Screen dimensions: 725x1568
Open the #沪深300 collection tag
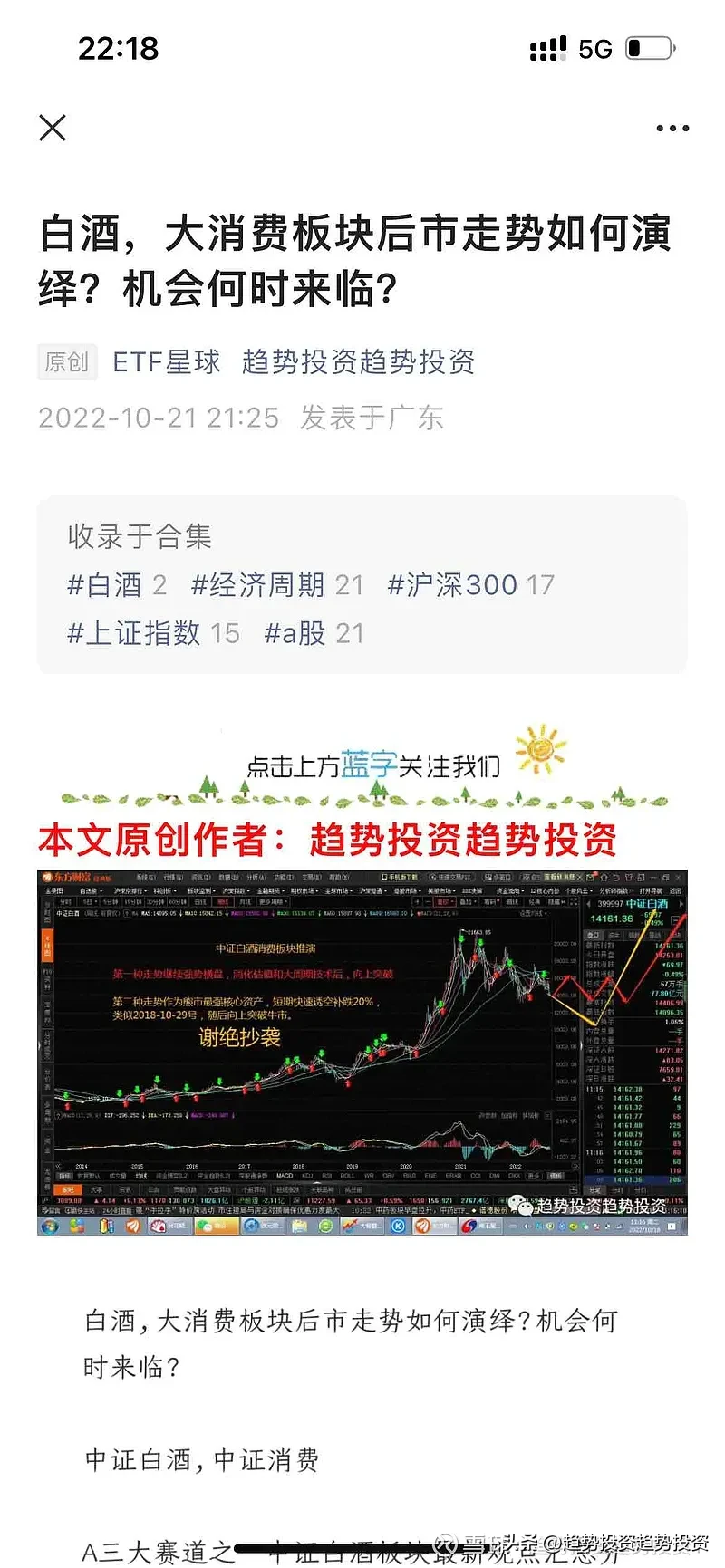click(469, 585)
